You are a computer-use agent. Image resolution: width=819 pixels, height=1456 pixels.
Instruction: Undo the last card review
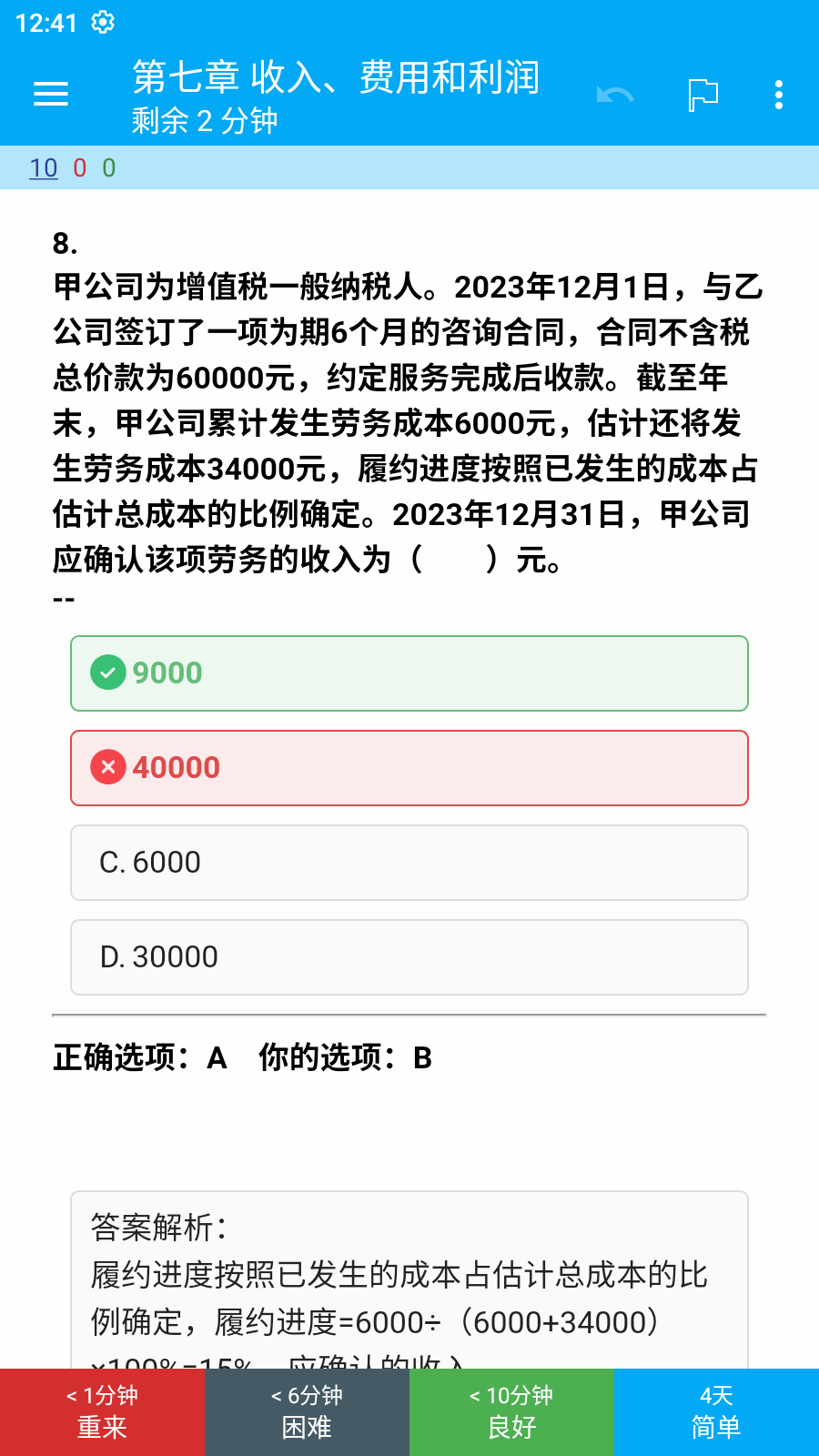[x=615, y=95]
